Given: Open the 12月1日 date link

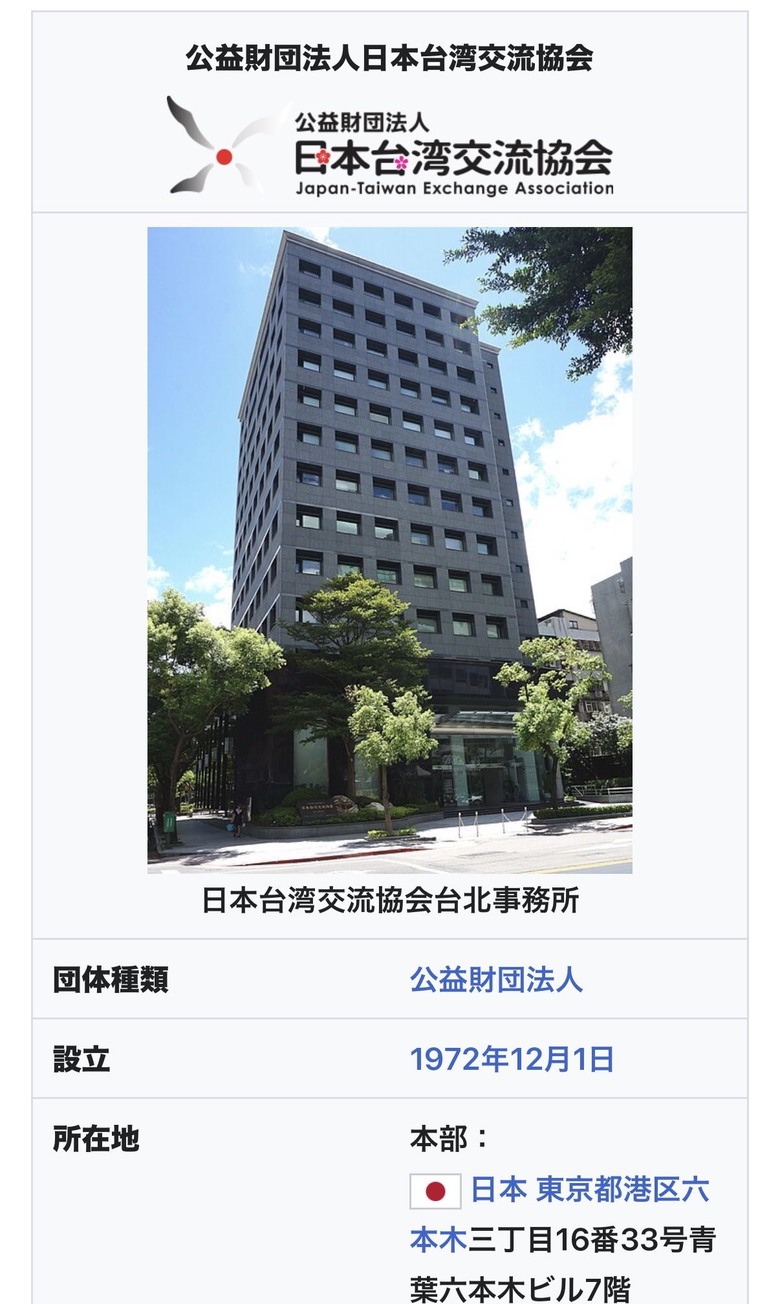Looking at the screenshot, I should click(x=562, y=1059).
